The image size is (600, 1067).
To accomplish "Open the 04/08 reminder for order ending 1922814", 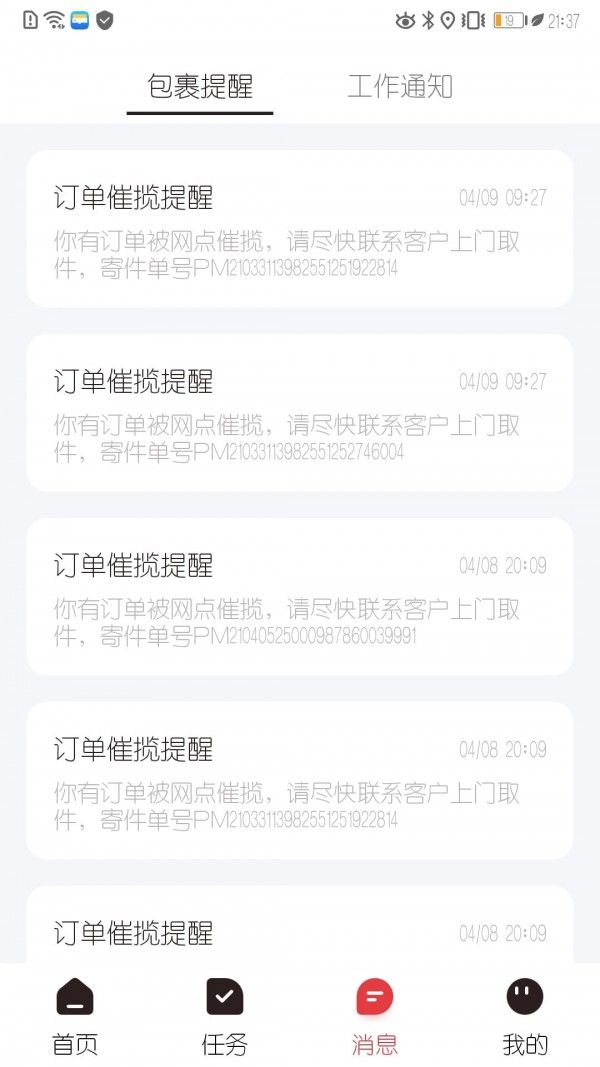I will (x=300, y=780).
